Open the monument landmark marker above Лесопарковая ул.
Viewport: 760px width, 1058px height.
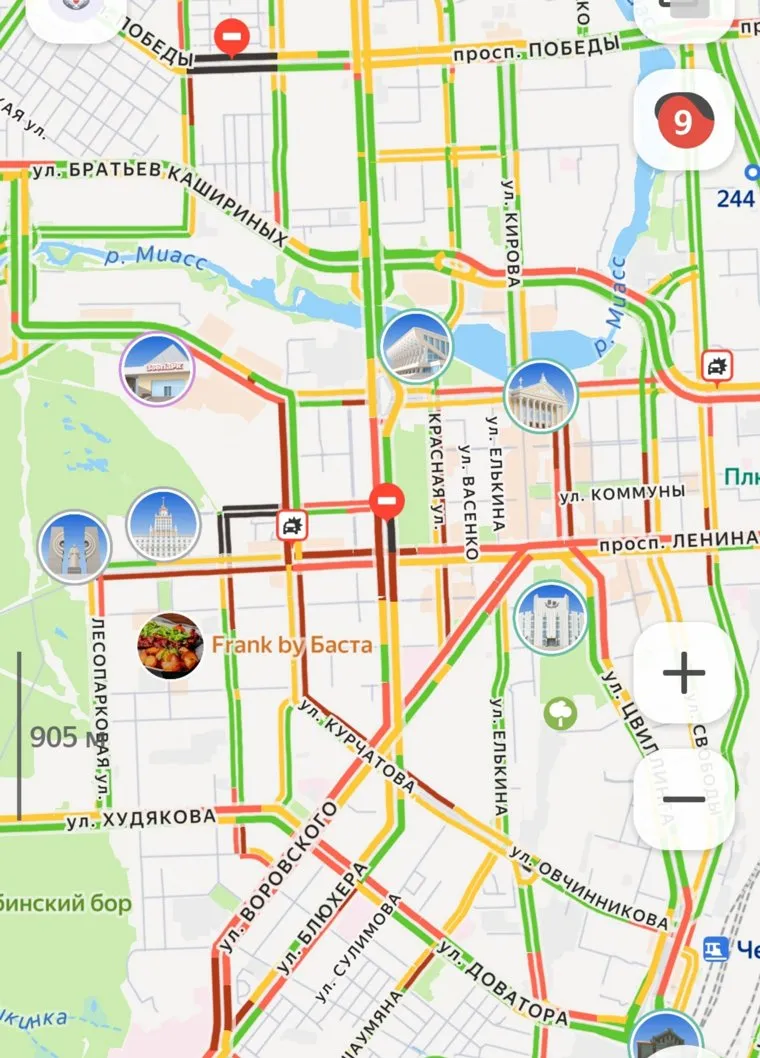(74, 547)
